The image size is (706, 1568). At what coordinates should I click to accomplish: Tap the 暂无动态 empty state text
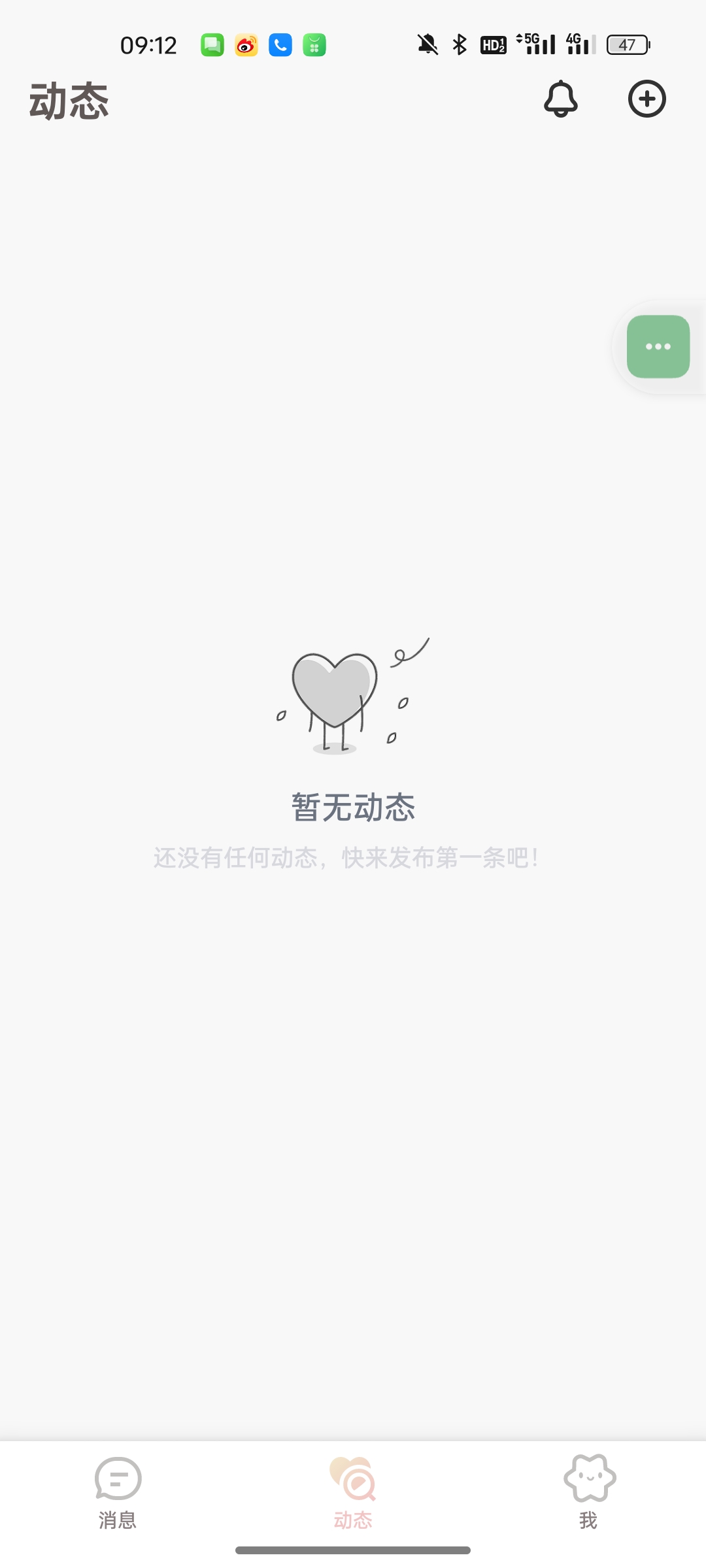[x=353, y=808]
